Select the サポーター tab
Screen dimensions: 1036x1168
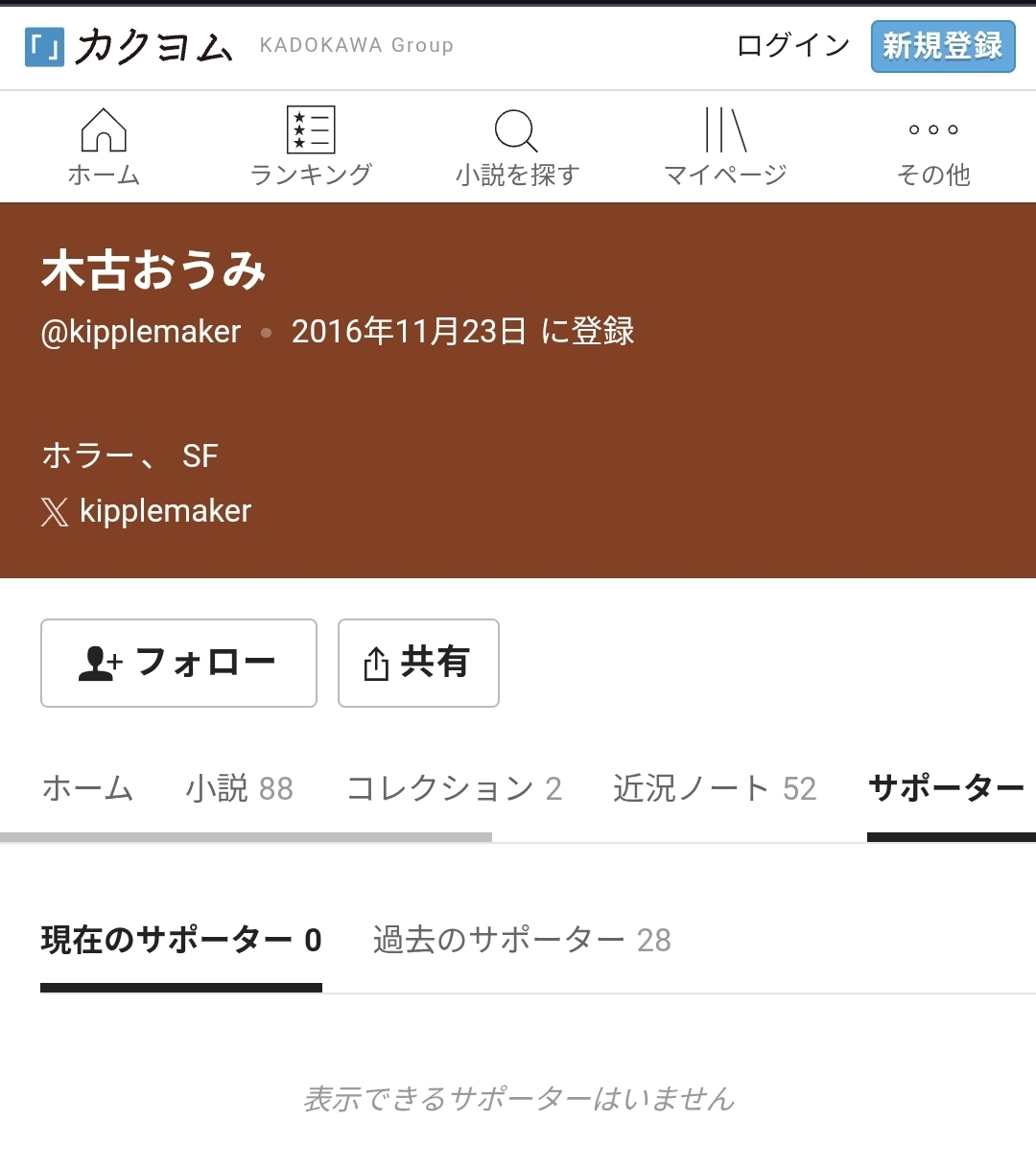946,788
